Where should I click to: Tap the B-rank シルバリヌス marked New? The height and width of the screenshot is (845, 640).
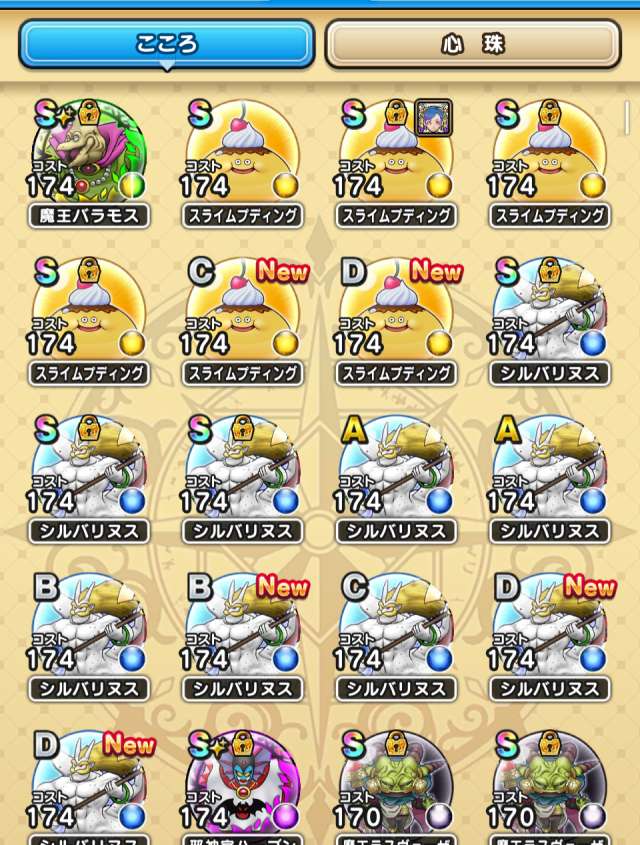pyautogui.click(x=243, y=634)
